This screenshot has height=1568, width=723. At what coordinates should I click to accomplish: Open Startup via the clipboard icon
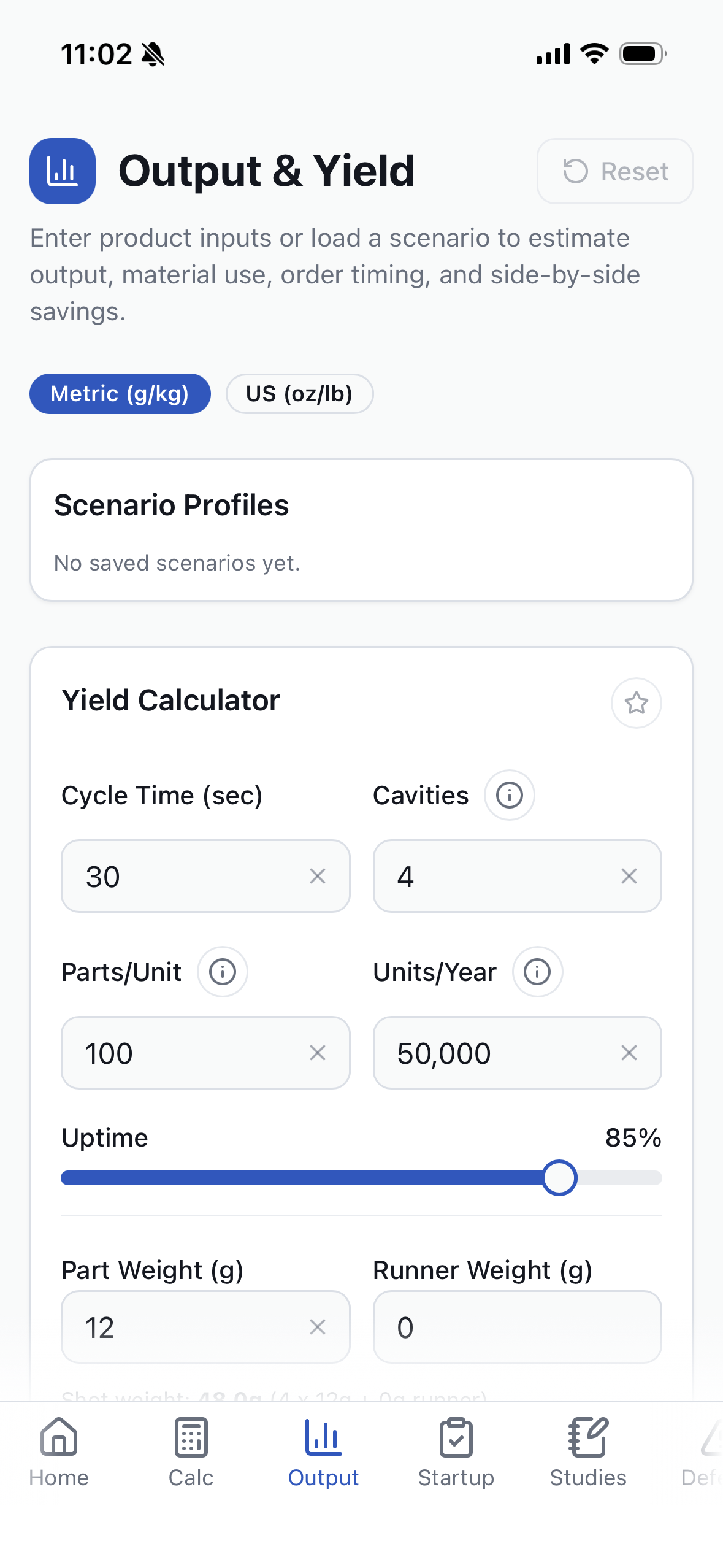[x=456, y=1439]
